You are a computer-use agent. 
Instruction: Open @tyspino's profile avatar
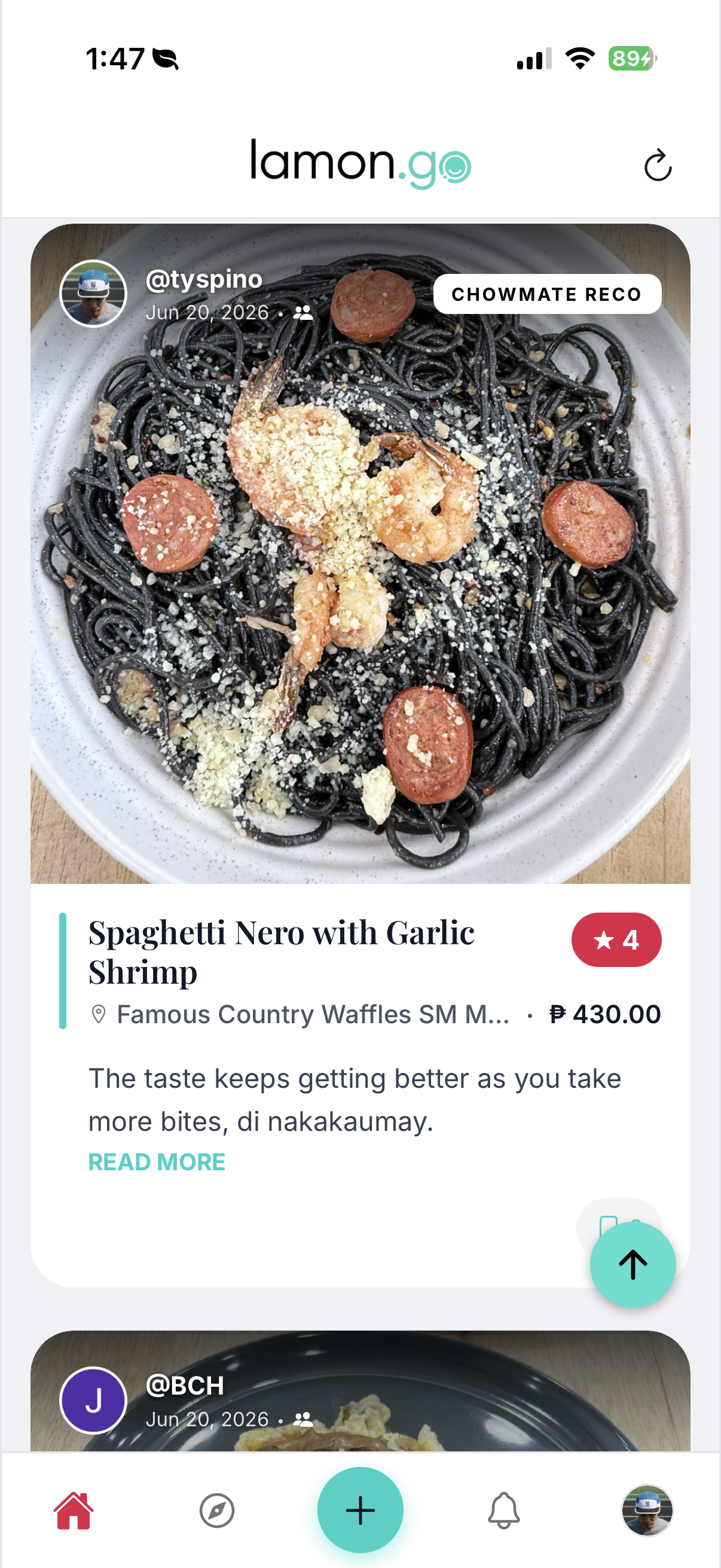click(93, 294)
